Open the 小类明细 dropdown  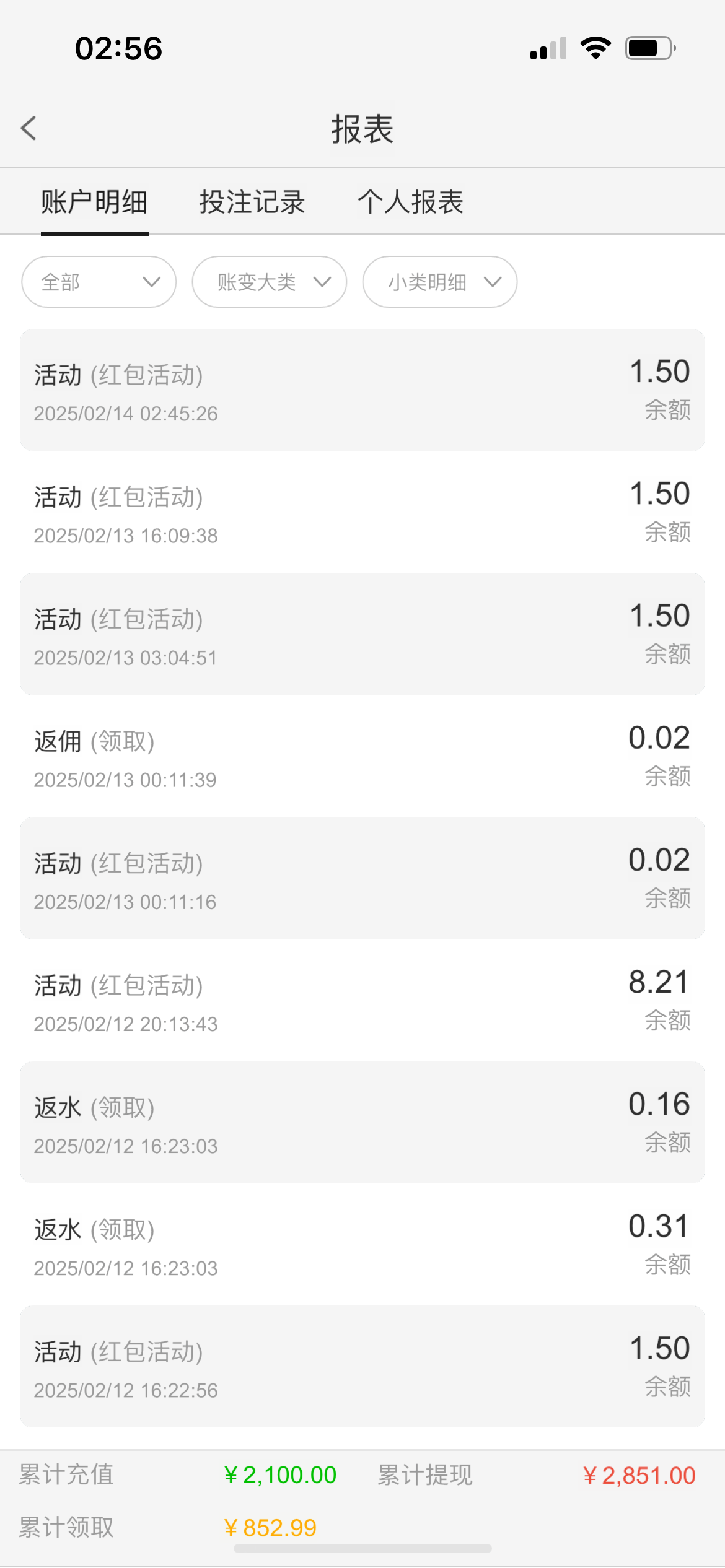pyautogui.click(x=440, y=282)
